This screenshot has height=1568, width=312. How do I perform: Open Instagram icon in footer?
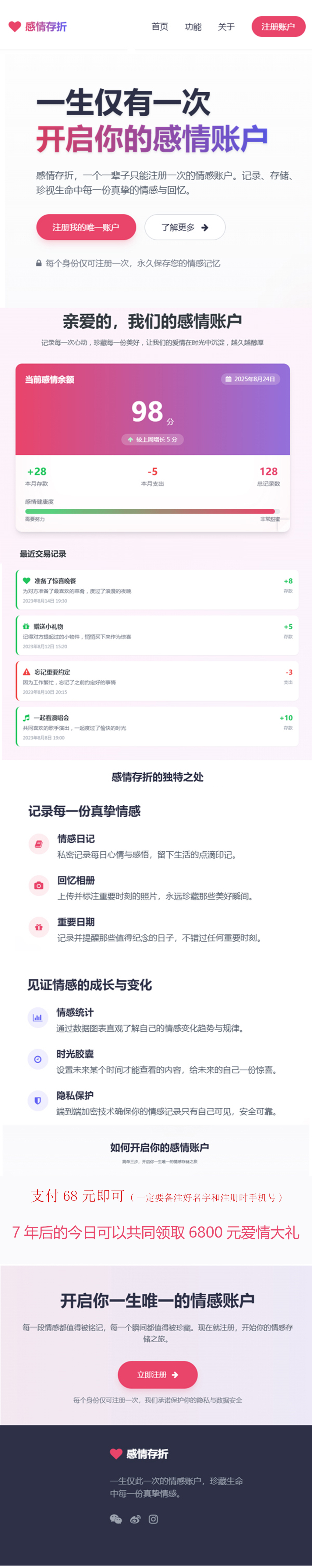(x=154, y=1519)
